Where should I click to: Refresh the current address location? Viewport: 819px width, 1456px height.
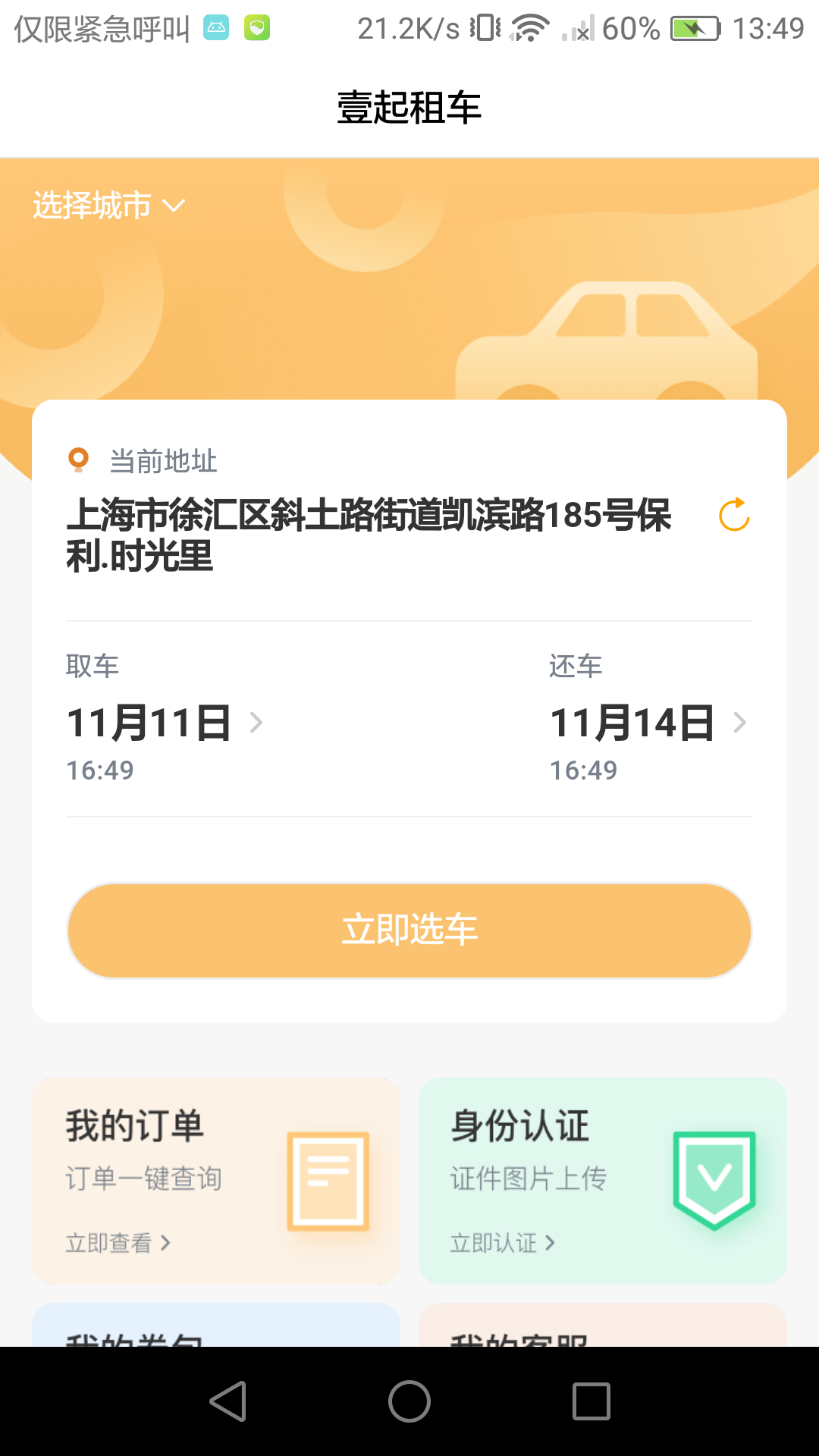point(734,516)
